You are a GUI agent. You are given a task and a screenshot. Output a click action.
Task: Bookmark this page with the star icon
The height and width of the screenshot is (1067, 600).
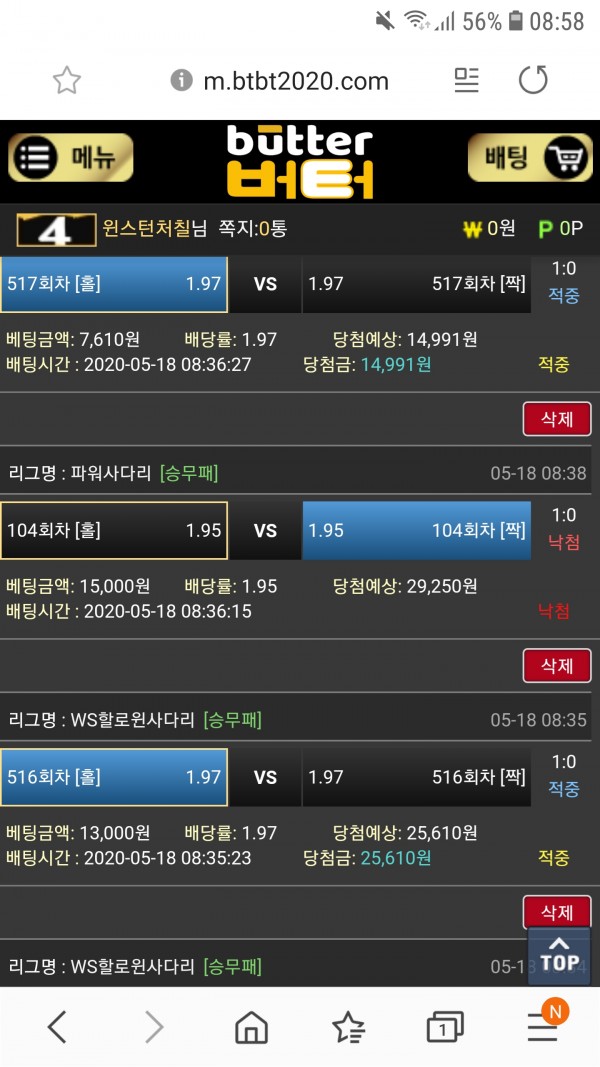(66, 81)
